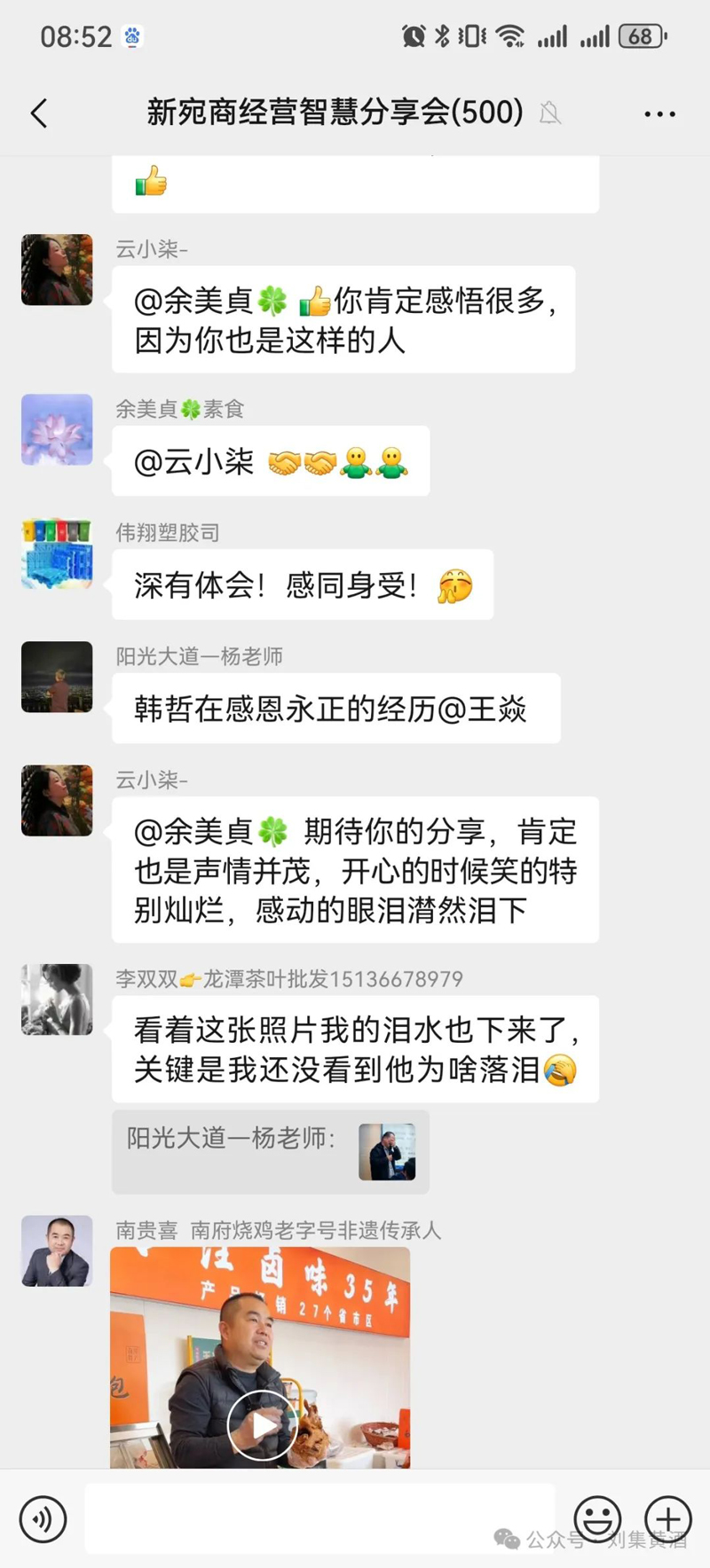
Task: Switch to voice message input
Action: coord(43,1519)
